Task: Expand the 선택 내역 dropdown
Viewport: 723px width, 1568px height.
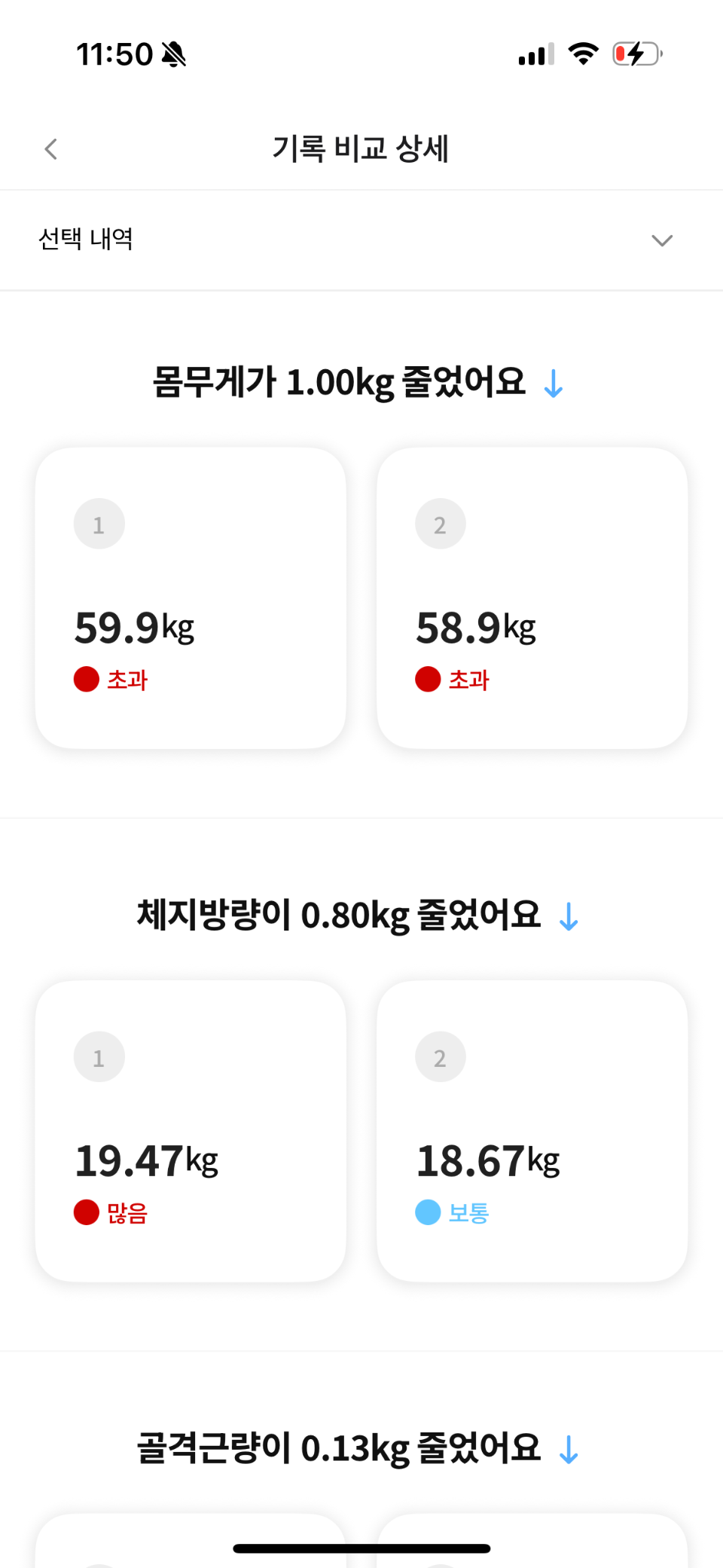Action: 361,240
